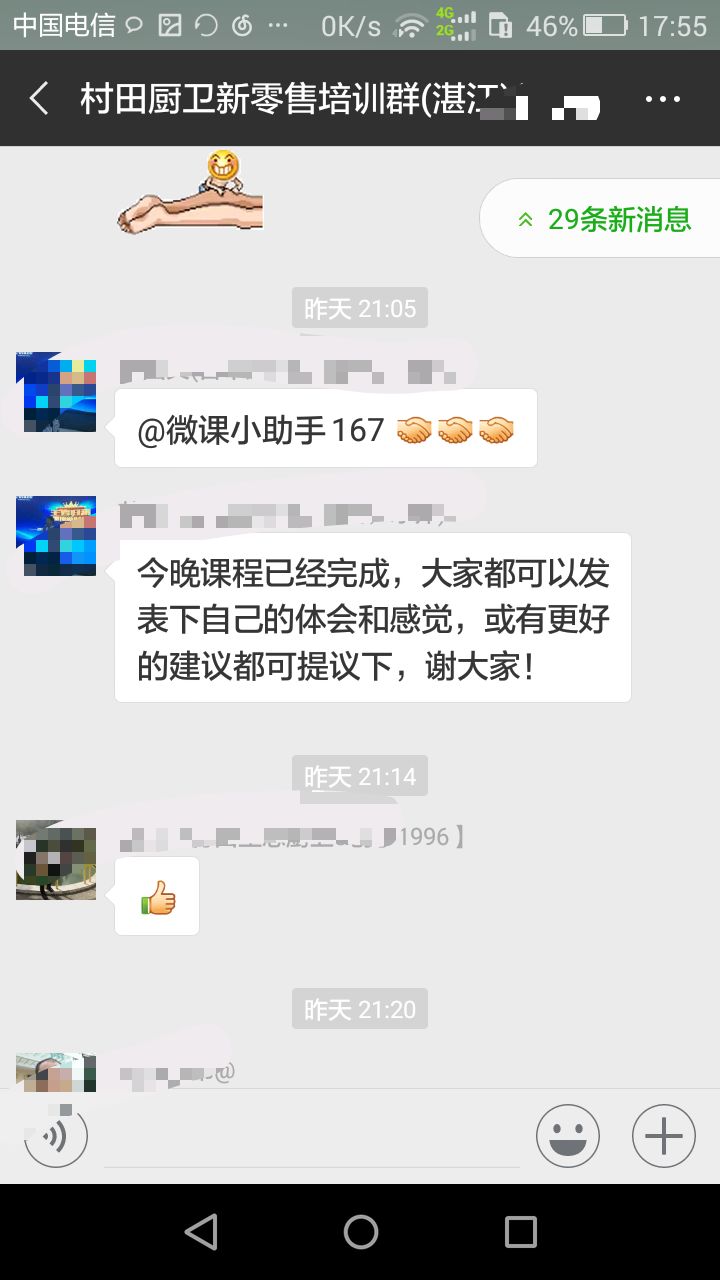
Task: Open avatar of the 微课小助手 message sender
Action: (x=56, y=392)
